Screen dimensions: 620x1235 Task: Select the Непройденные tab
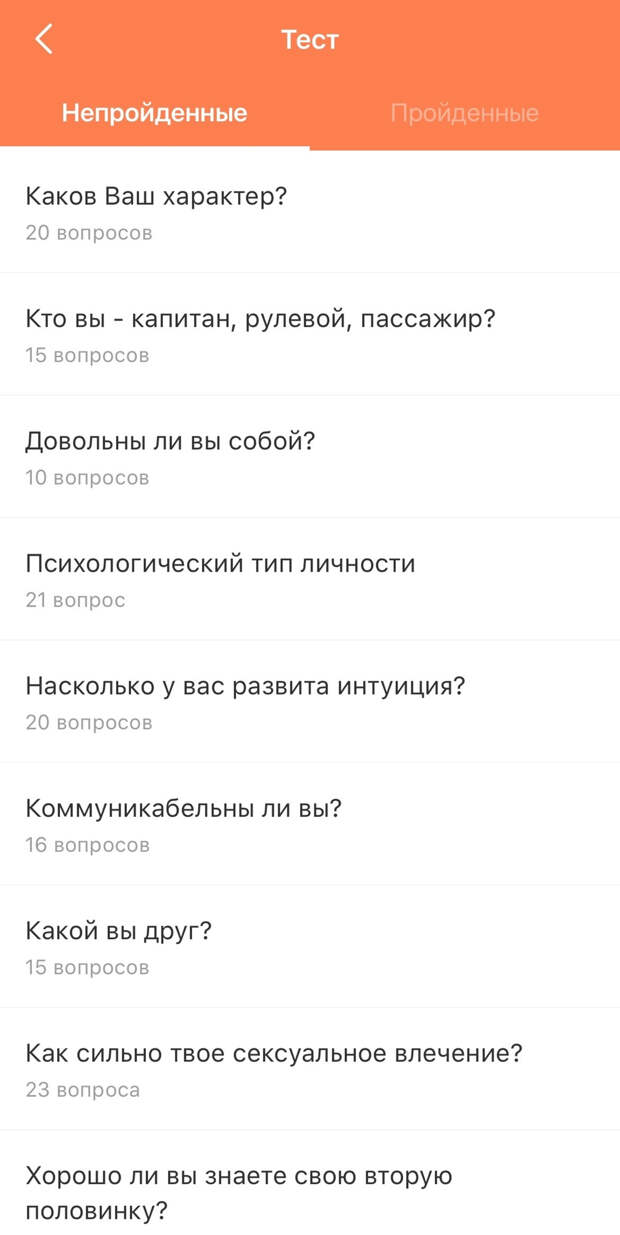click(154, 113)
